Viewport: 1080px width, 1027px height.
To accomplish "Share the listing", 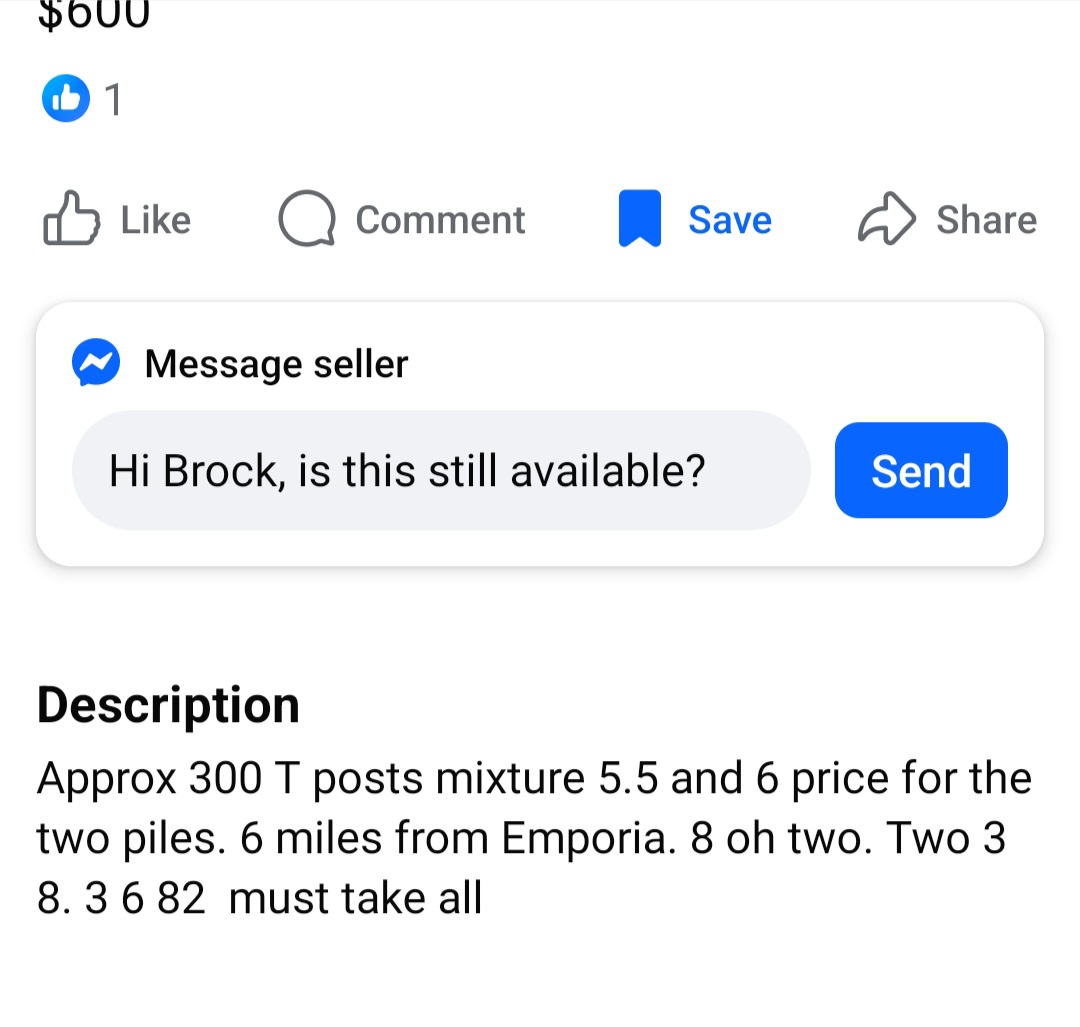I will point(947,220).
